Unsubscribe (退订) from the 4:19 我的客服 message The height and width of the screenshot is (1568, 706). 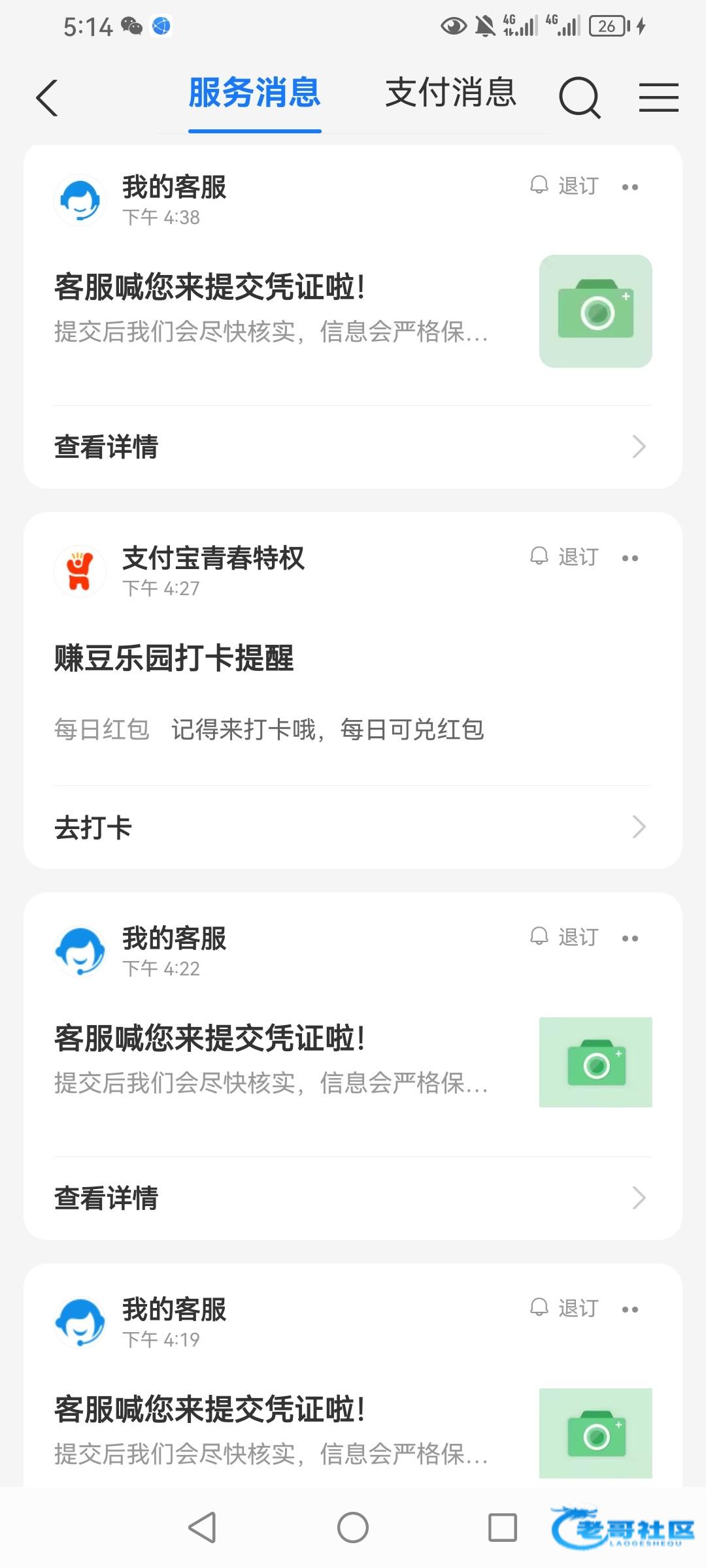coord(565,1309)
